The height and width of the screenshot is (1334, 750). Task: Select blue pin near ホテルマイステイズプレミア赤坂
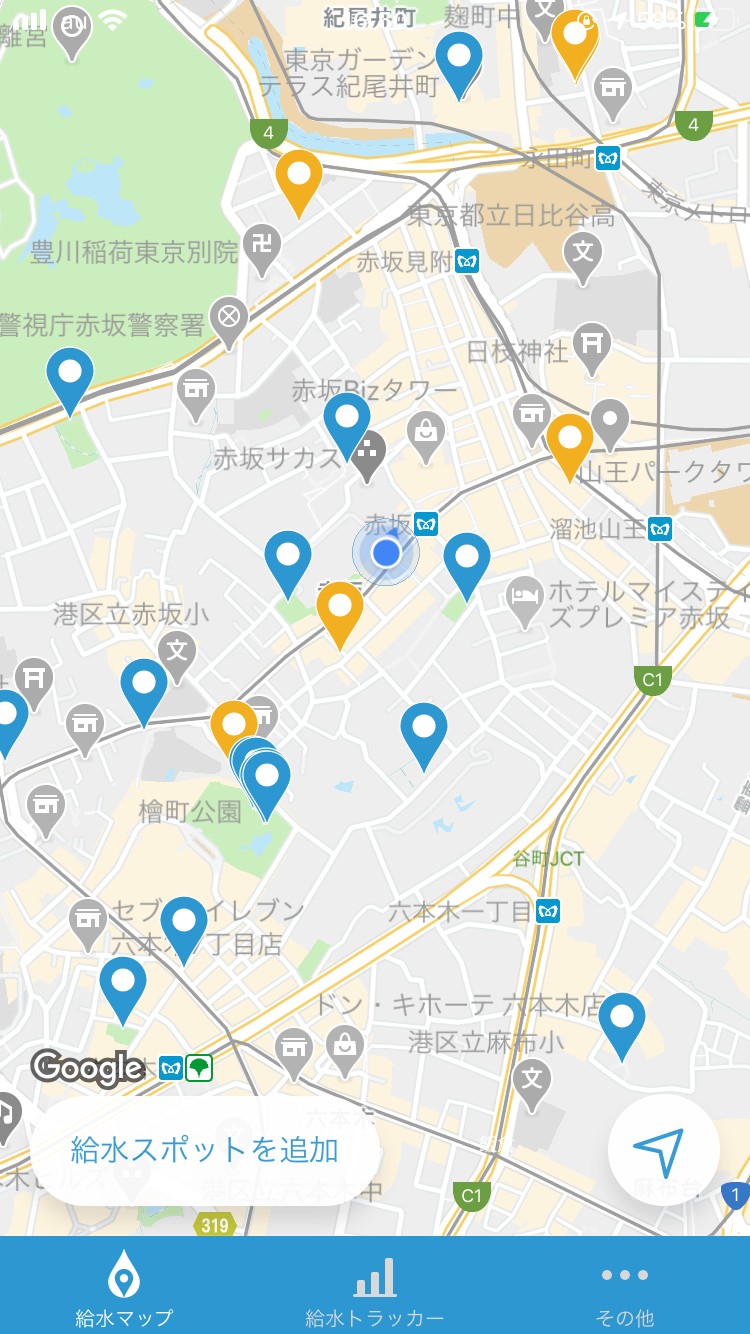click(x=467, y=560)
